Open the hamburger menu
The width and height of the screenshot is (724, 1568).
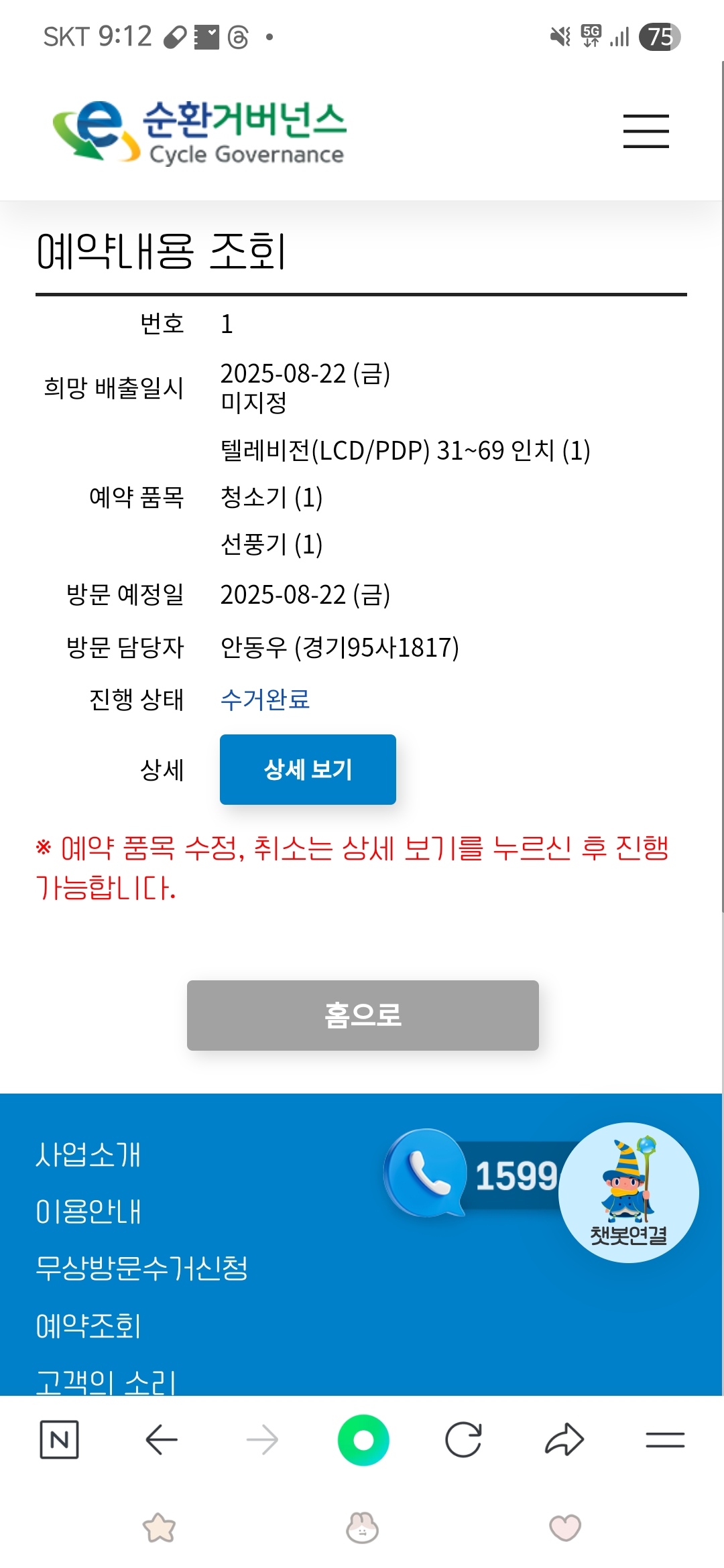(646, 131)
